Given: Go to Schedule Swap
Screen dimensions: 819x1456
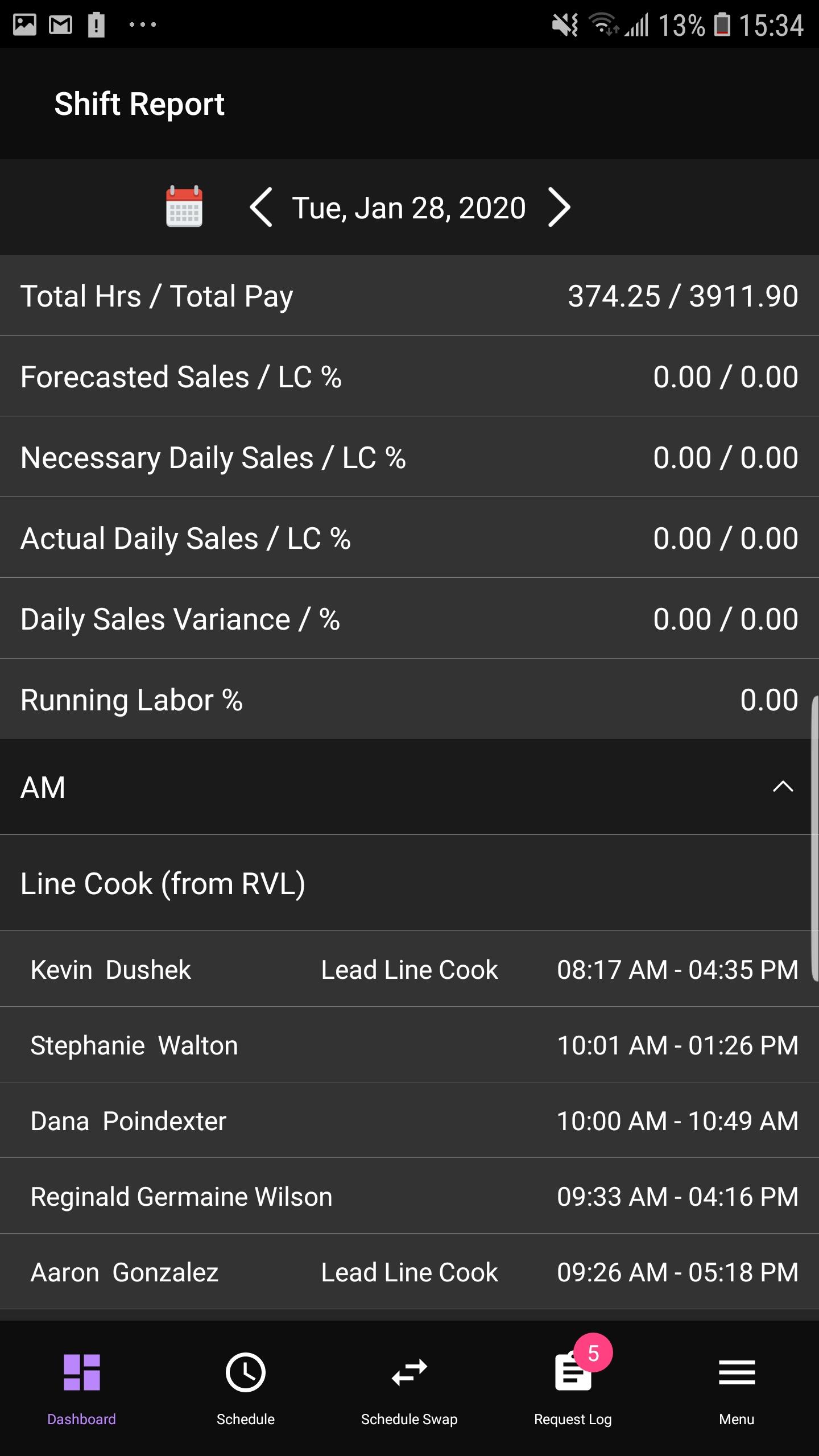Looking at the screenshot, I should pyautogui.click(x=409, y=1387).
